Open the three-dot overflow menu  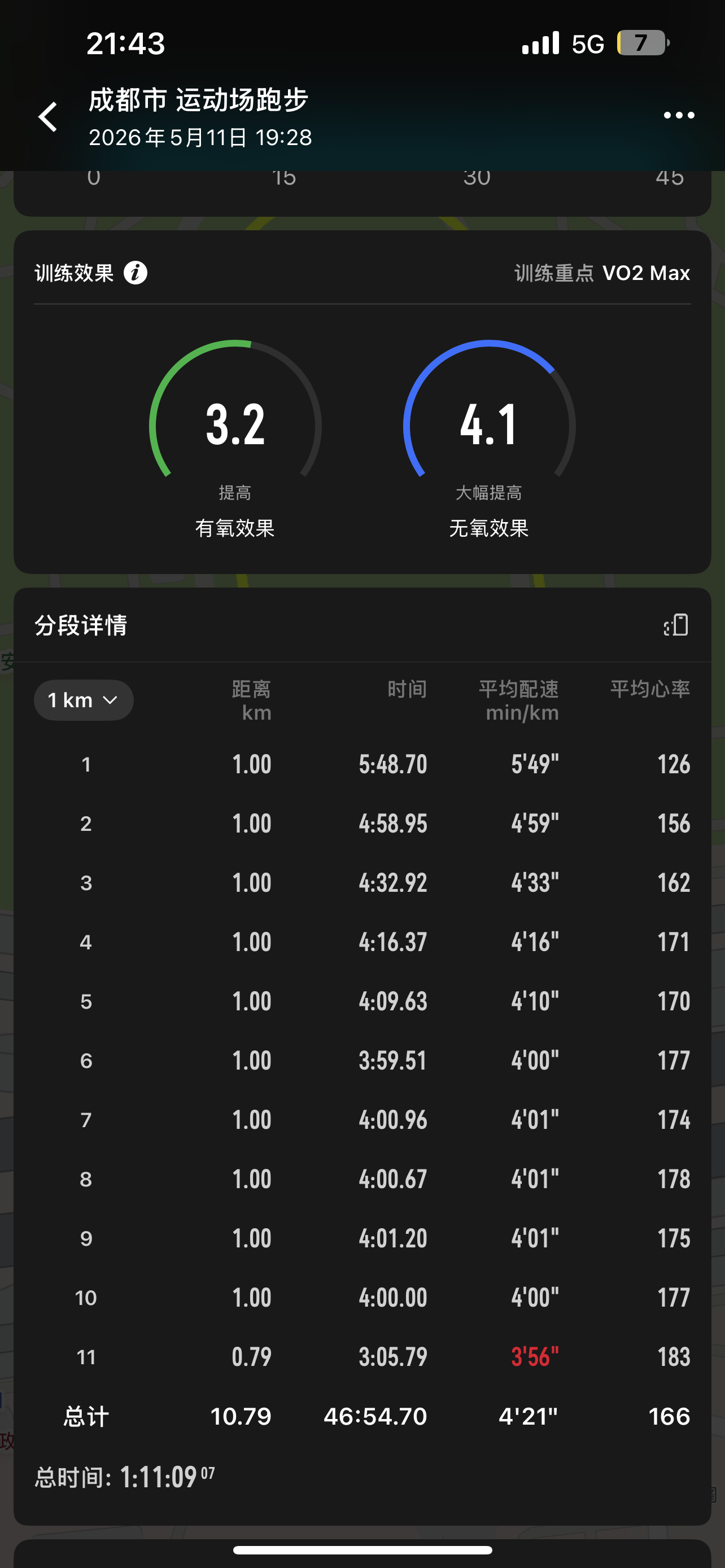point(679,115)
